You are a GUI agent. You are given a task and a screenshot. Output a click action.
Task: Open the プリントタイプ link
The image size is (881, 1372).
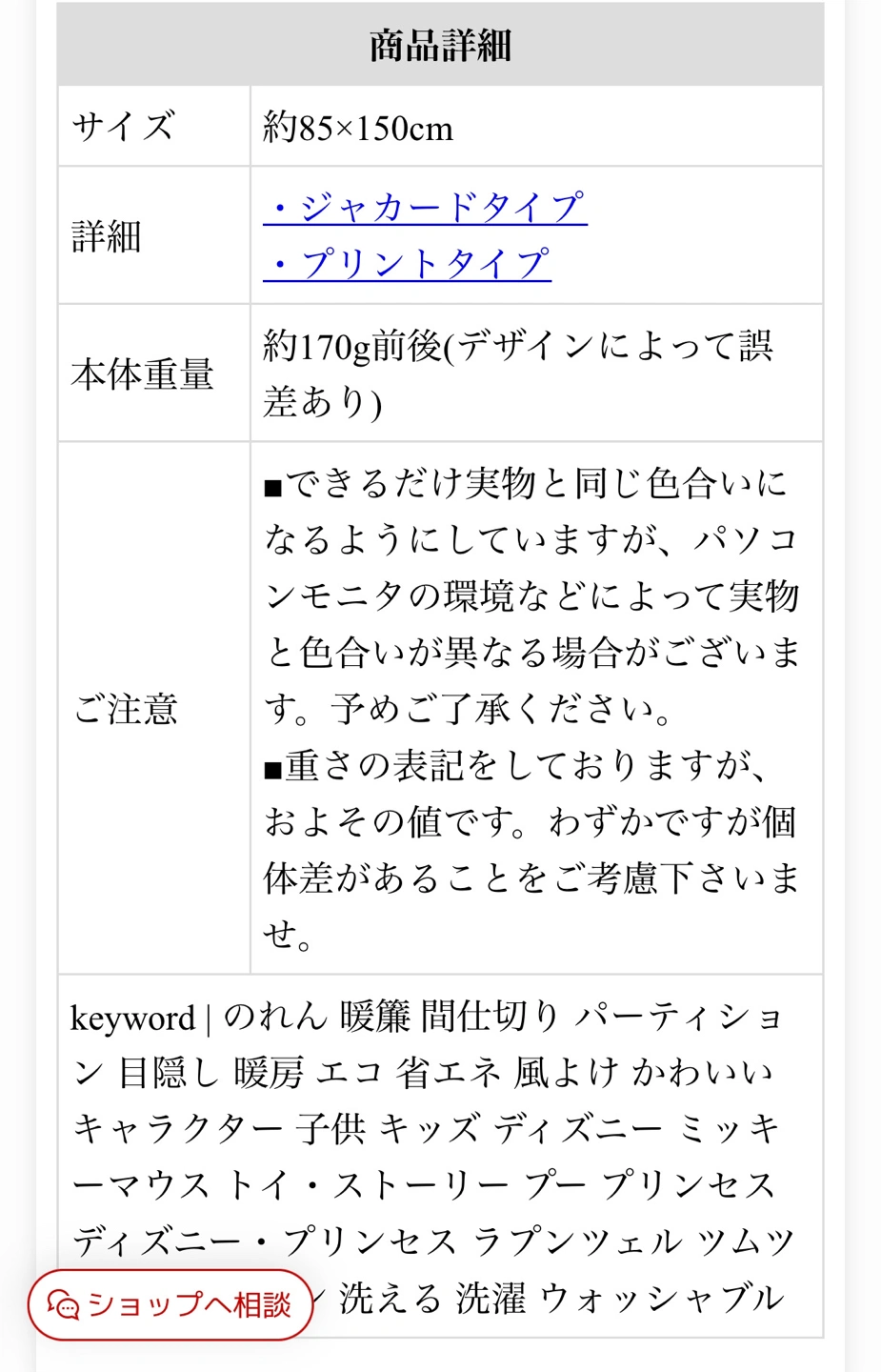407,264
